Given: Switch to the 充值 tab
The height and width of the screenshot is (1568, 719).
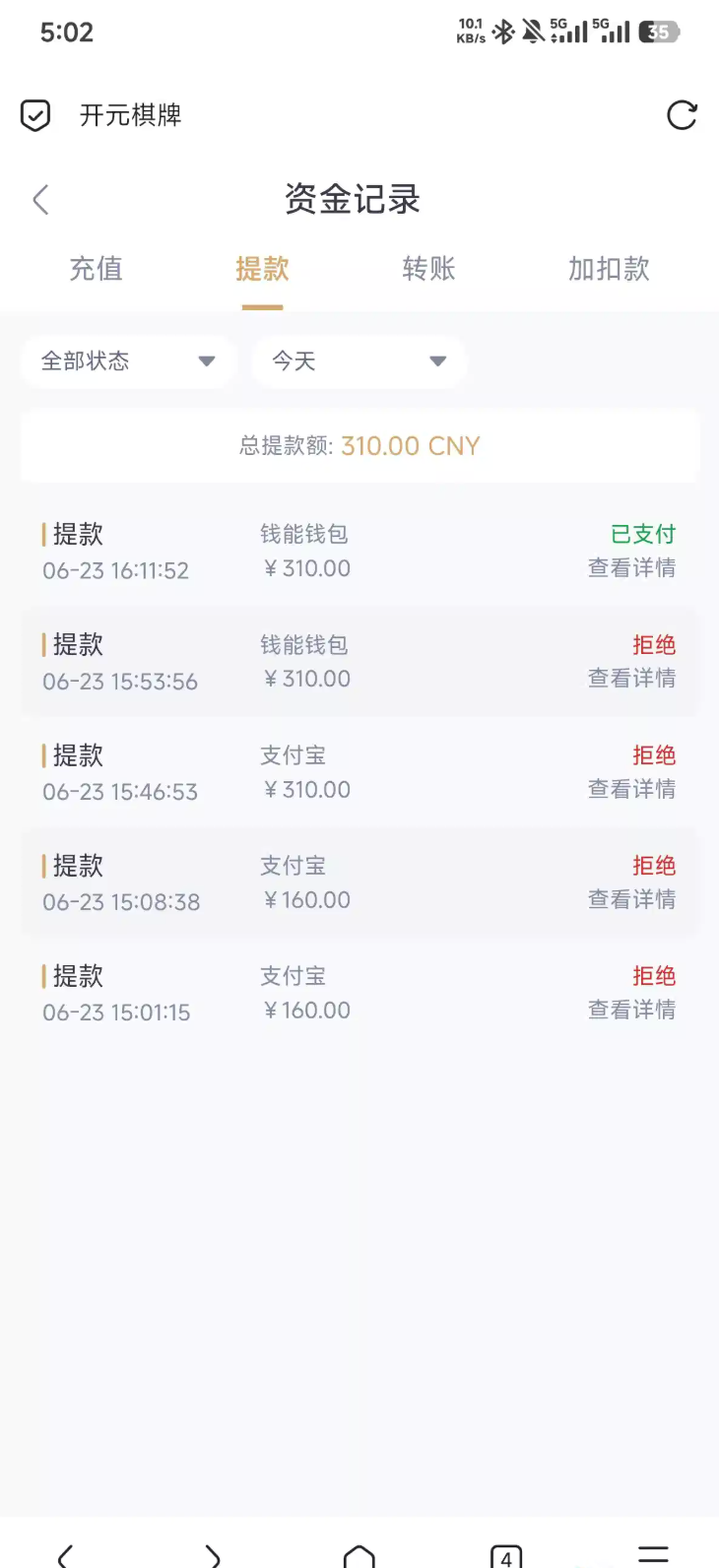Looking at the screenshot, I should [x=96, y=269].
